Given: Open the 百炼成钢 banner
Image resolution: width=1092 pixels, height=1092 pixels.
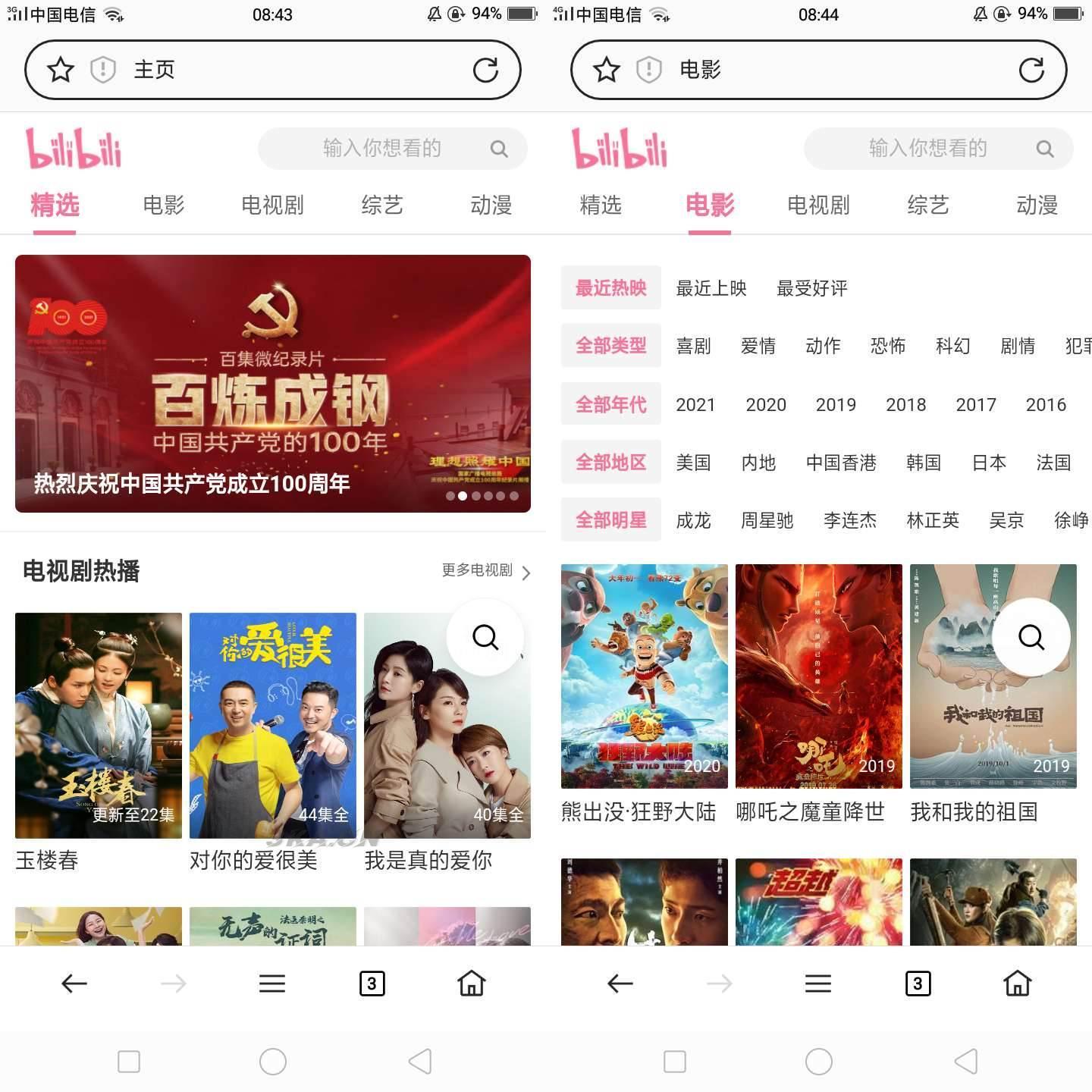Looking at the screenshot, I should click(273, 384).
